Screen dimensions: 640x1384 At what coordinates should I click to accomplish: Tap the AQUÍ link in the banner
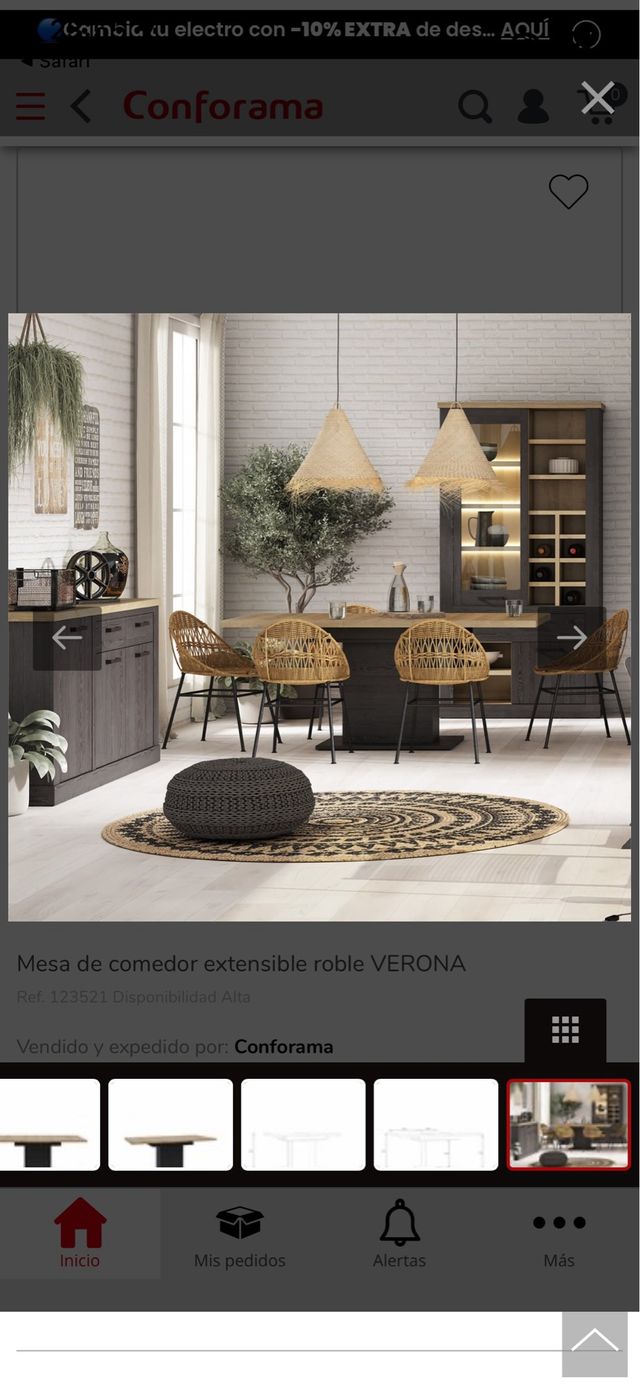point(525,30)
